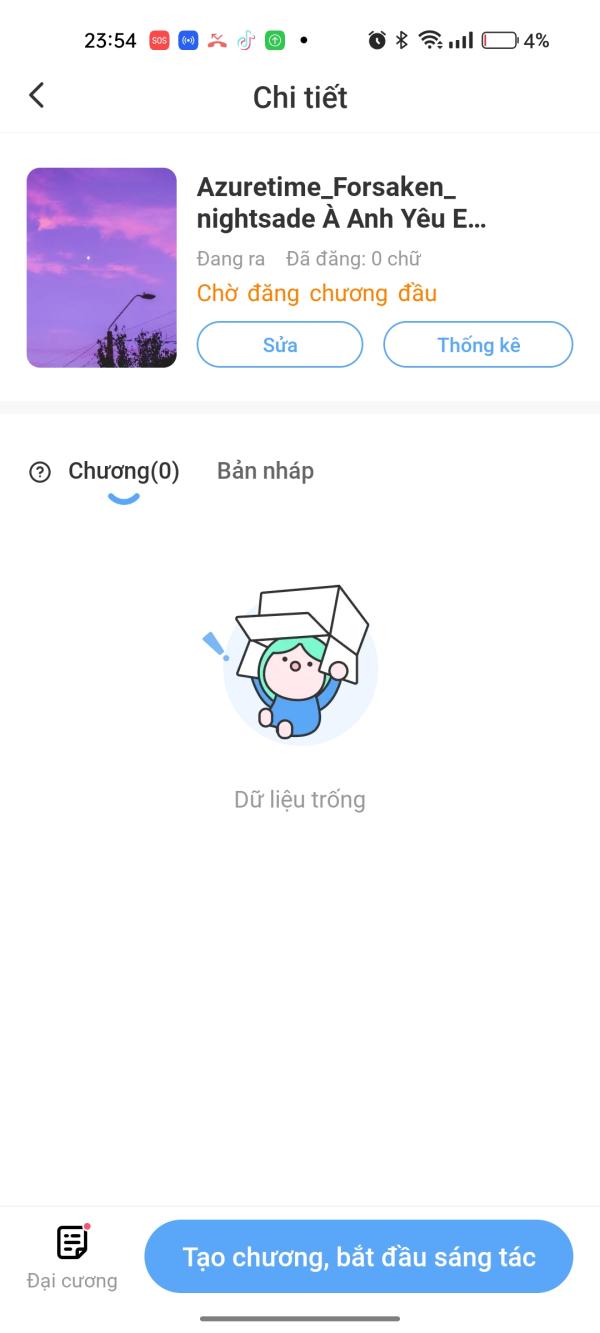Open Thống kê statistics
Screen dimensions: 600x1333
tap(478, 345)
